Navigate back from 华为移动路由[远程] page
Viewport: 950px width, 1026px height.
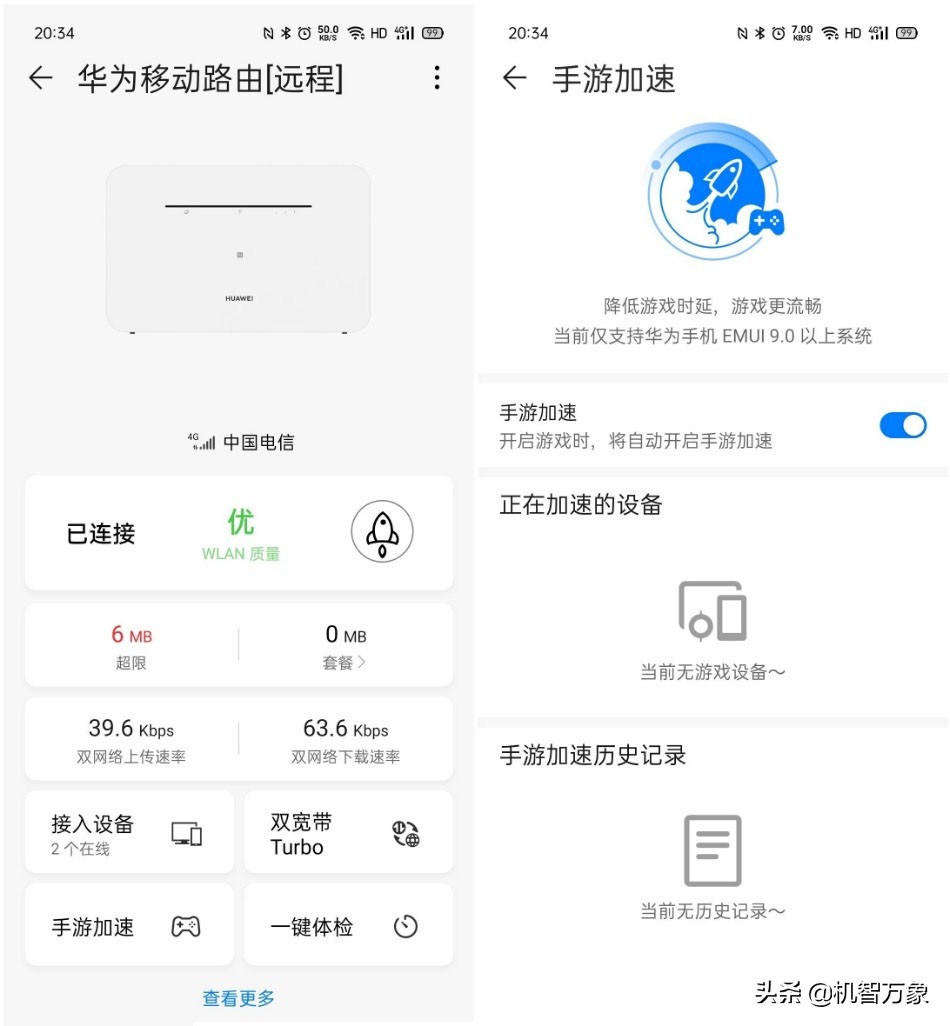coord(40,79)
